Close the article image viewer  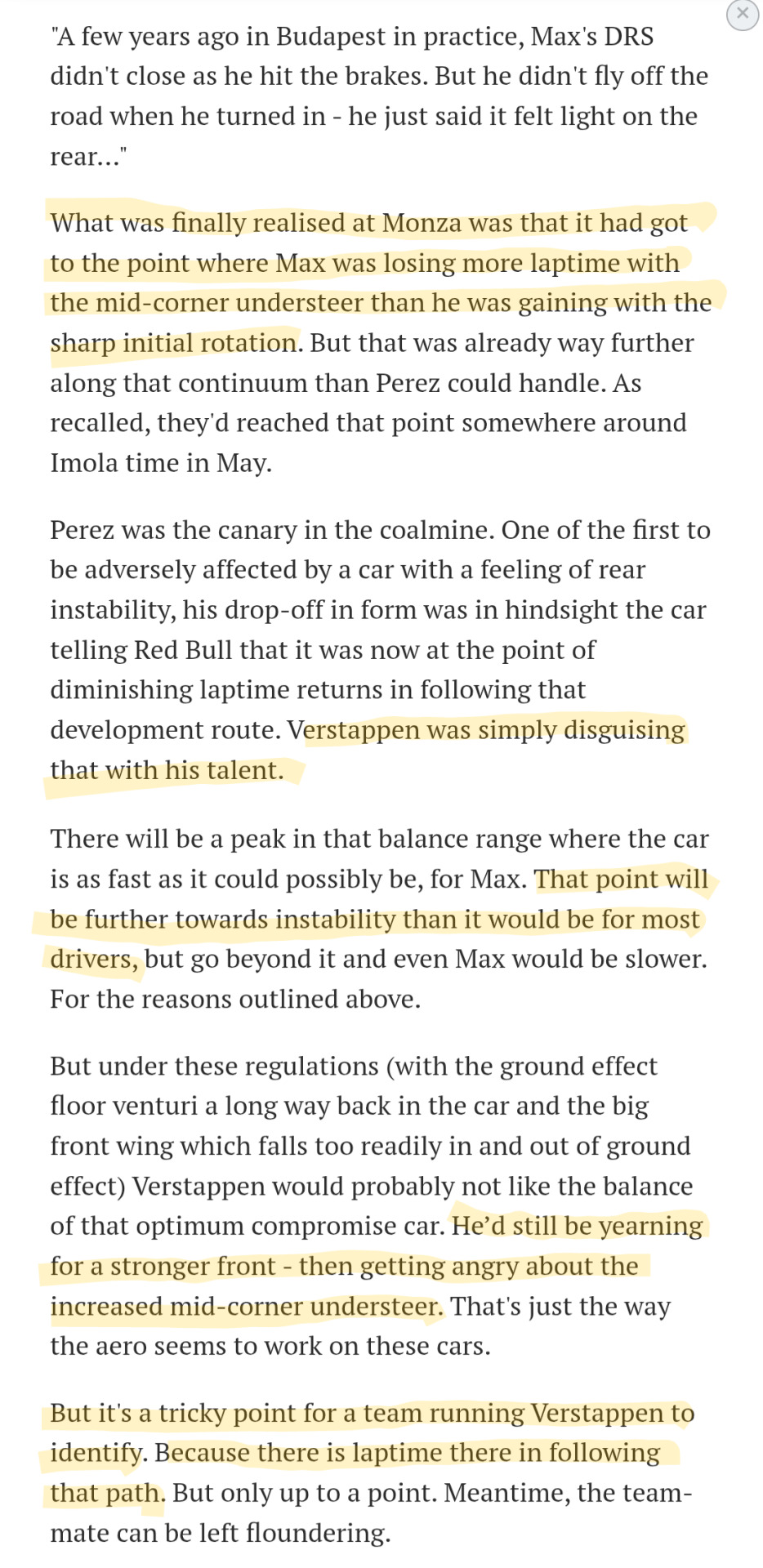click(x=742, y=14)
